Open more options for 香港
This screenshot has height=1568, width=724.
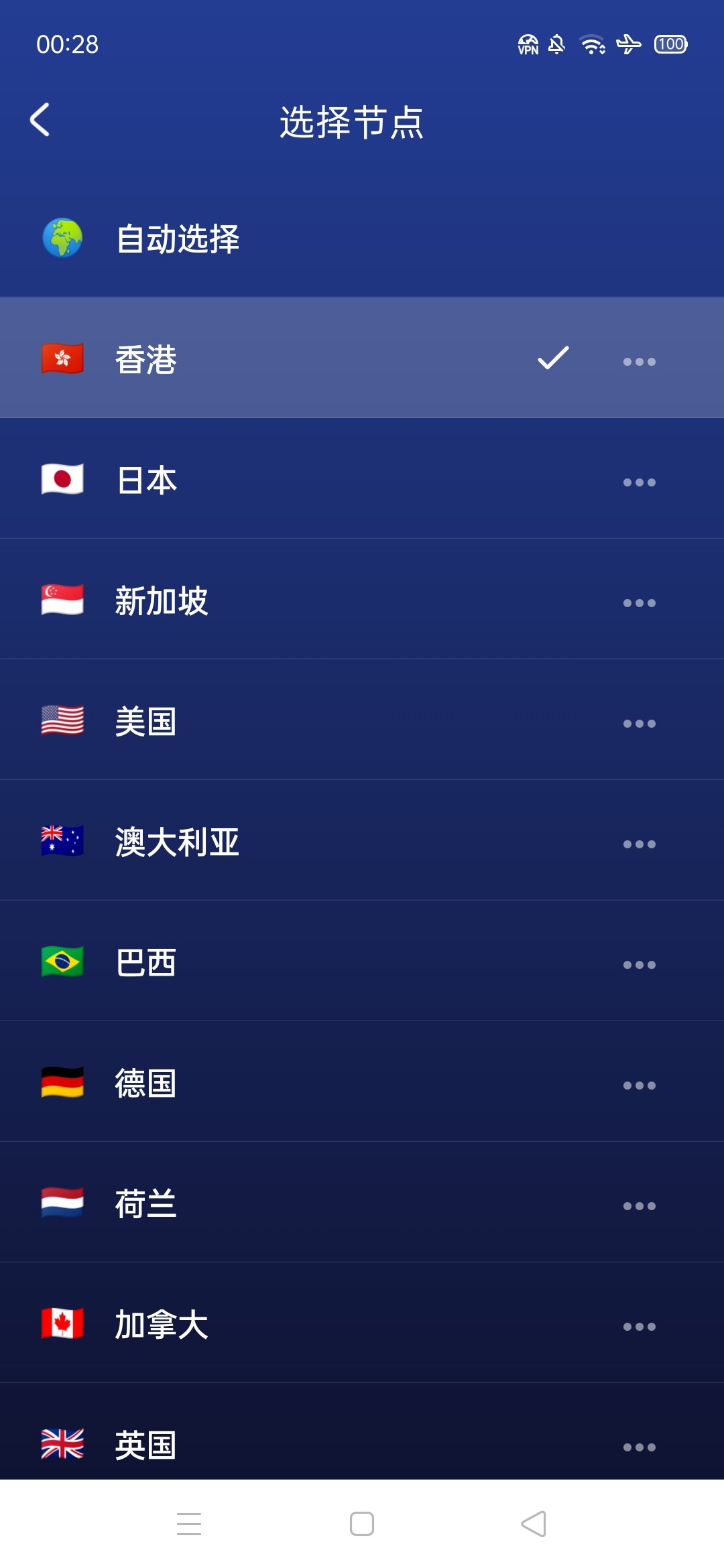[x=639, y=362]
